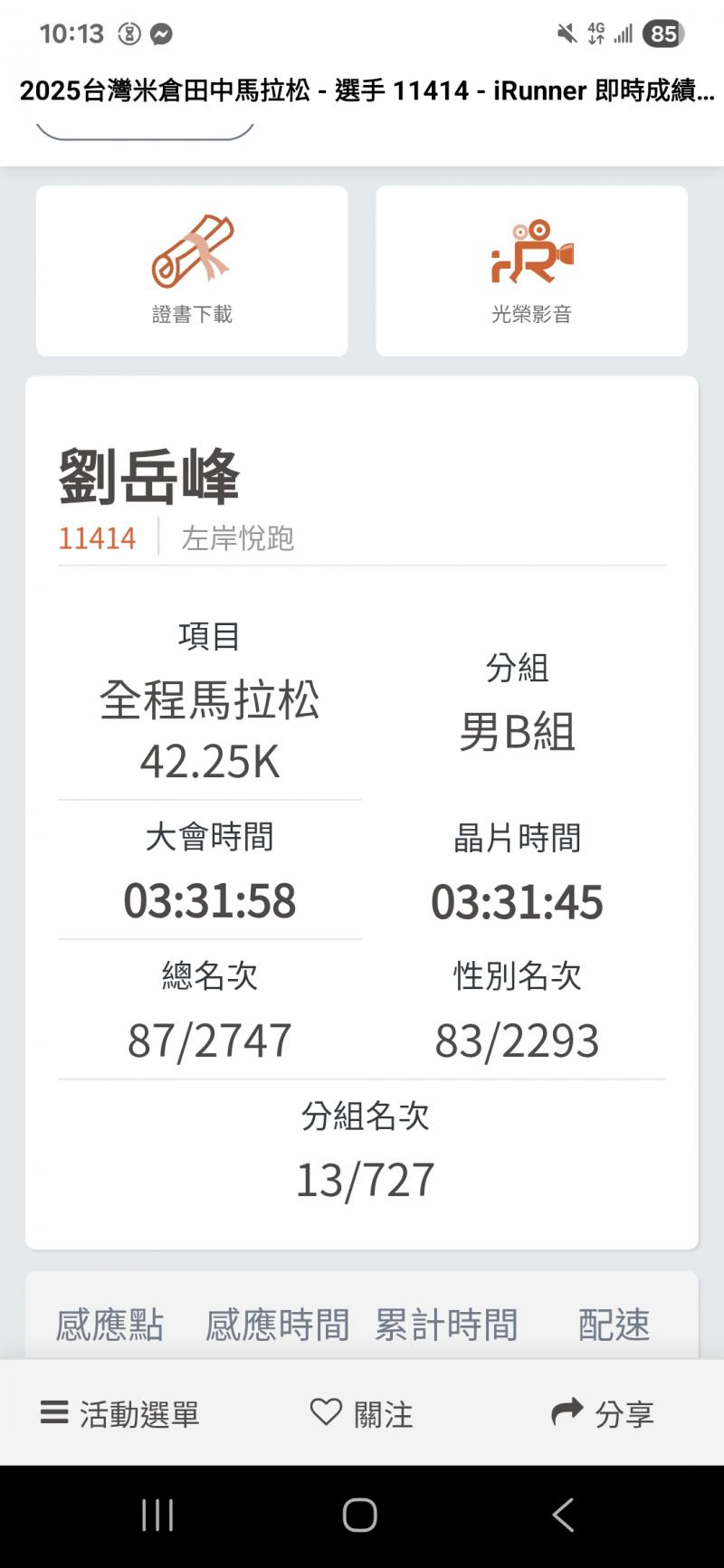Open the 光榮影音 video card
724x1568 pixels.
click(x=531, y=271)
